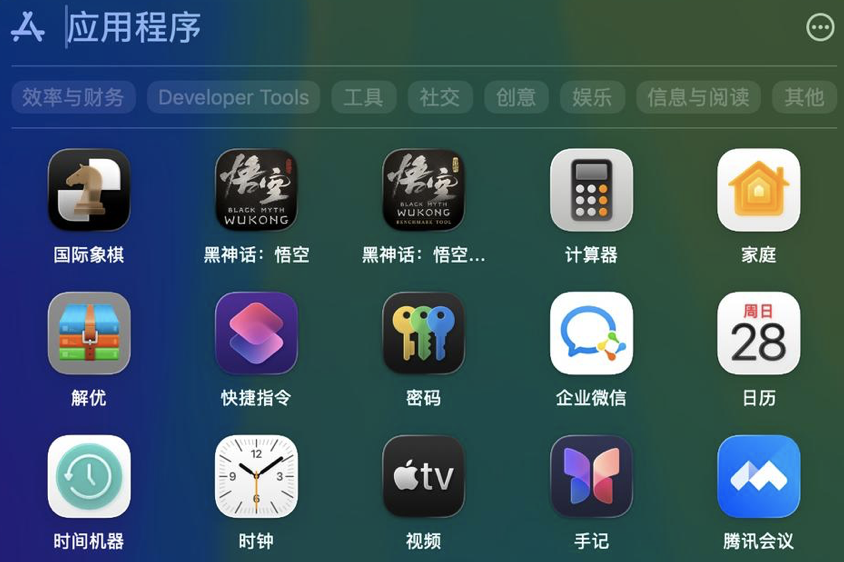Select the 创意 category chip
This screenshot has width=844, height=562.
point(516,97)
